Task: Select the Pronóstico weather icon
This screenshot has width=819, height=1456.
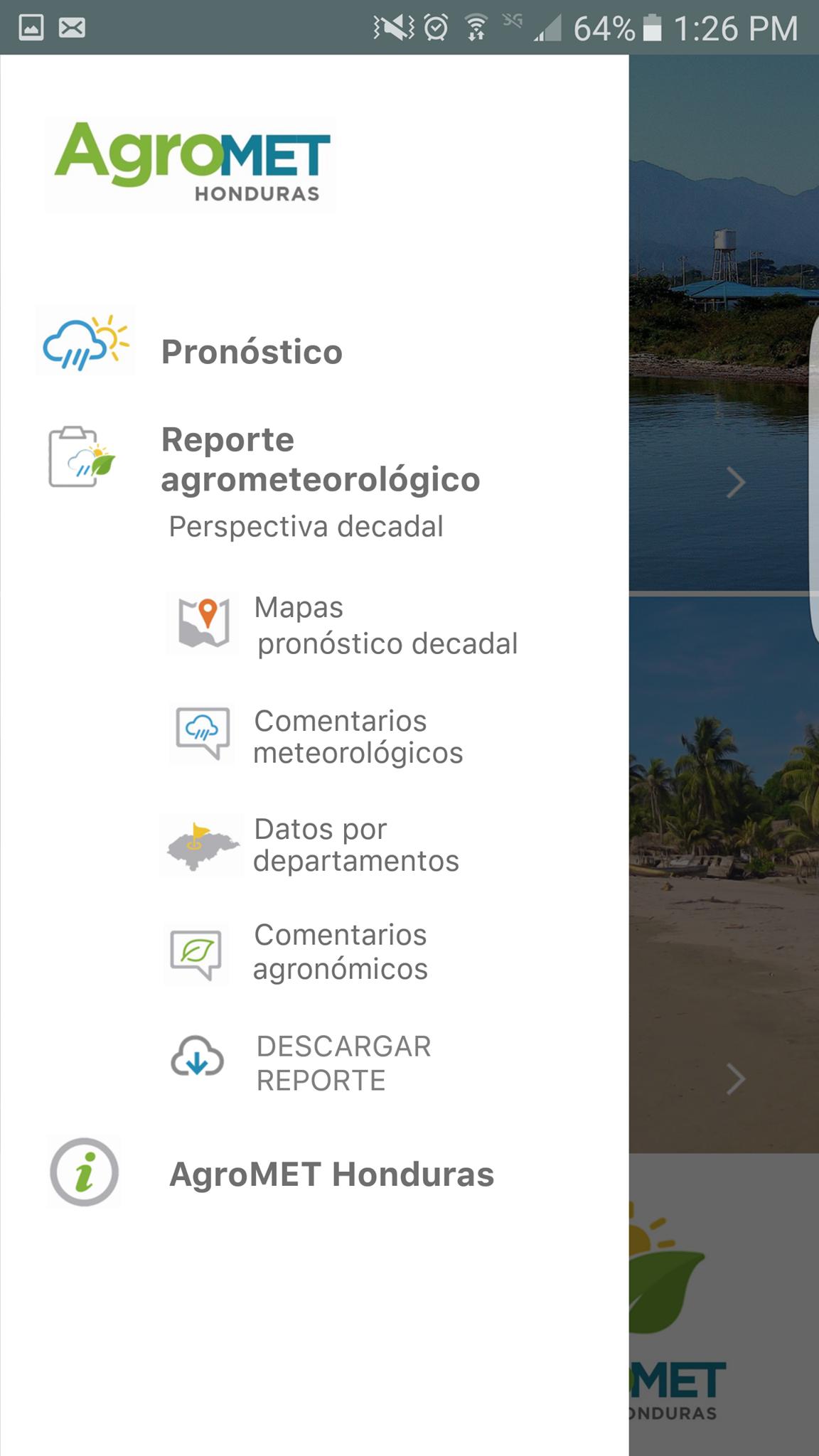Action: pyautogui.click(x=85, y=346)
